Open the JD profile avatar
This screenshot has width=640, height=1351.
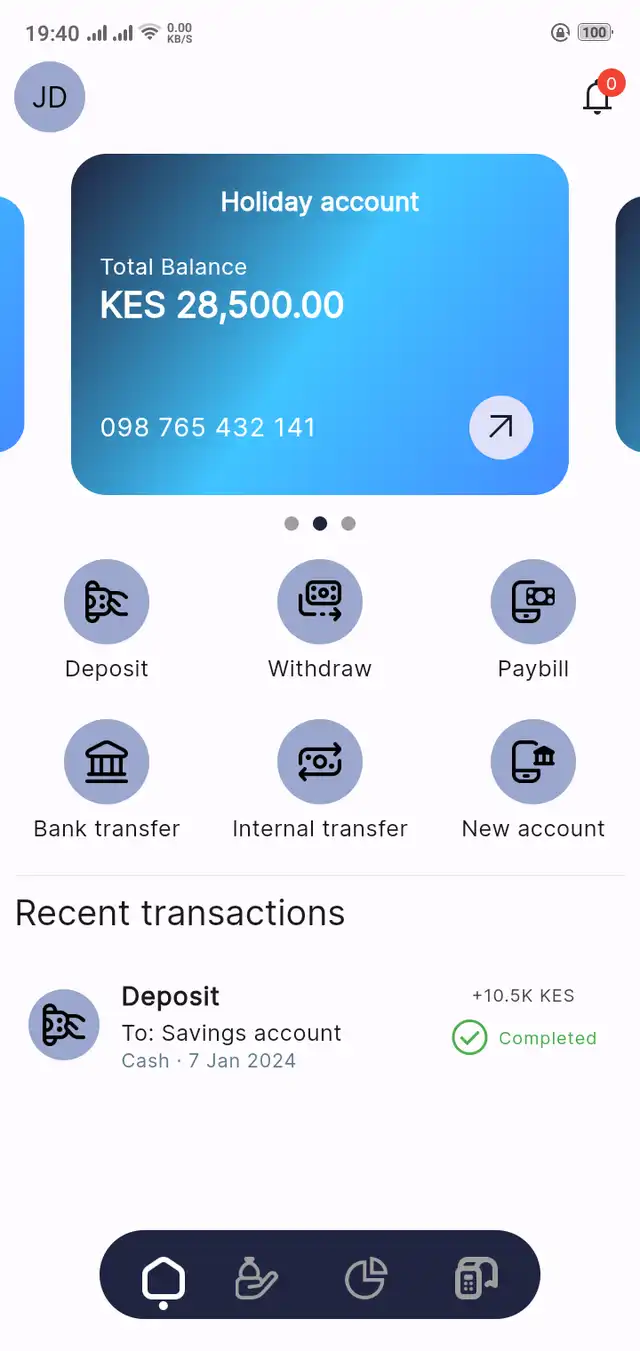(x=50, y=97)
